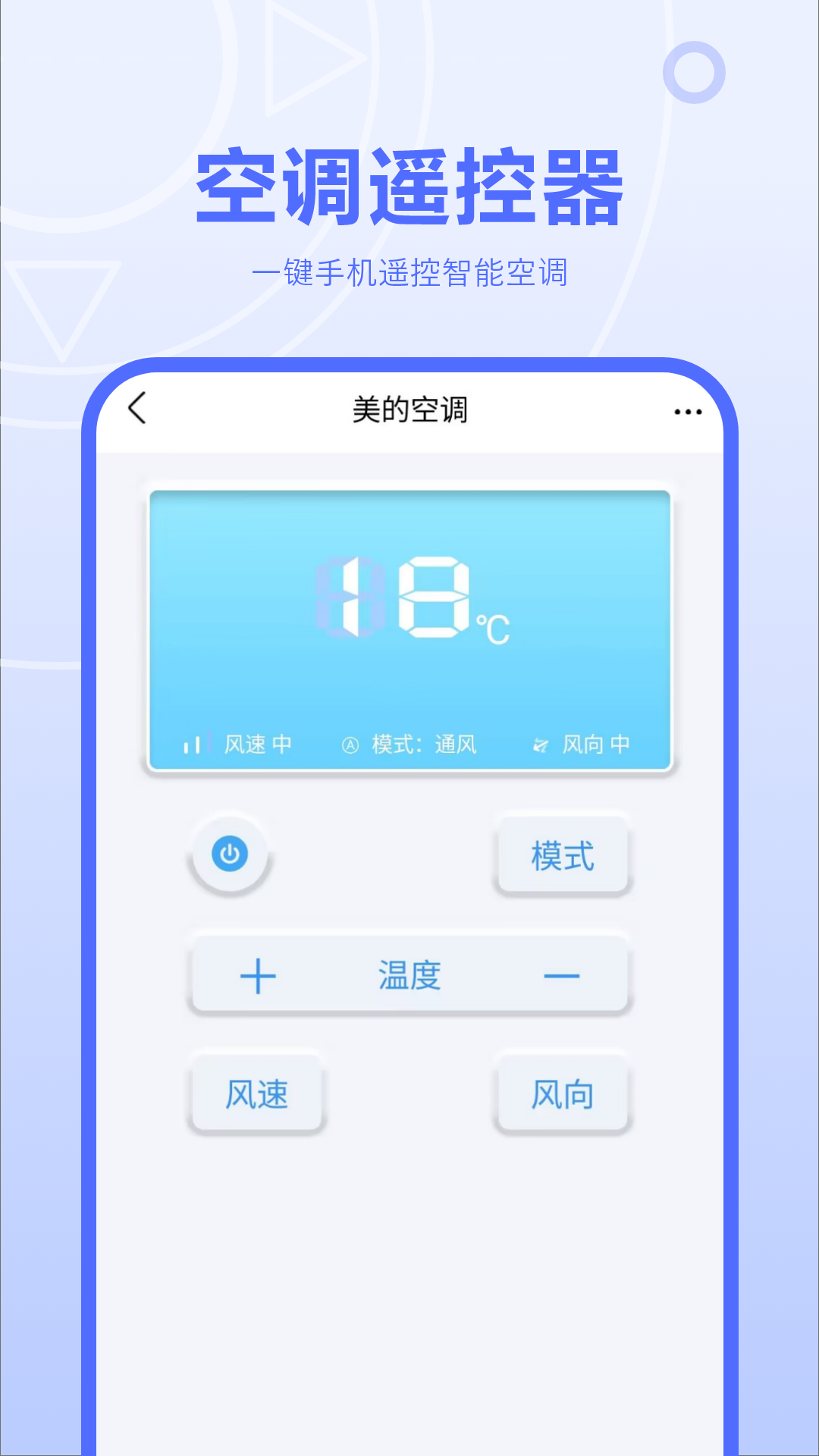Switch fan speed from 中 level
The width and height of the screenshot is (819, 1456).
pos(256,1093)
